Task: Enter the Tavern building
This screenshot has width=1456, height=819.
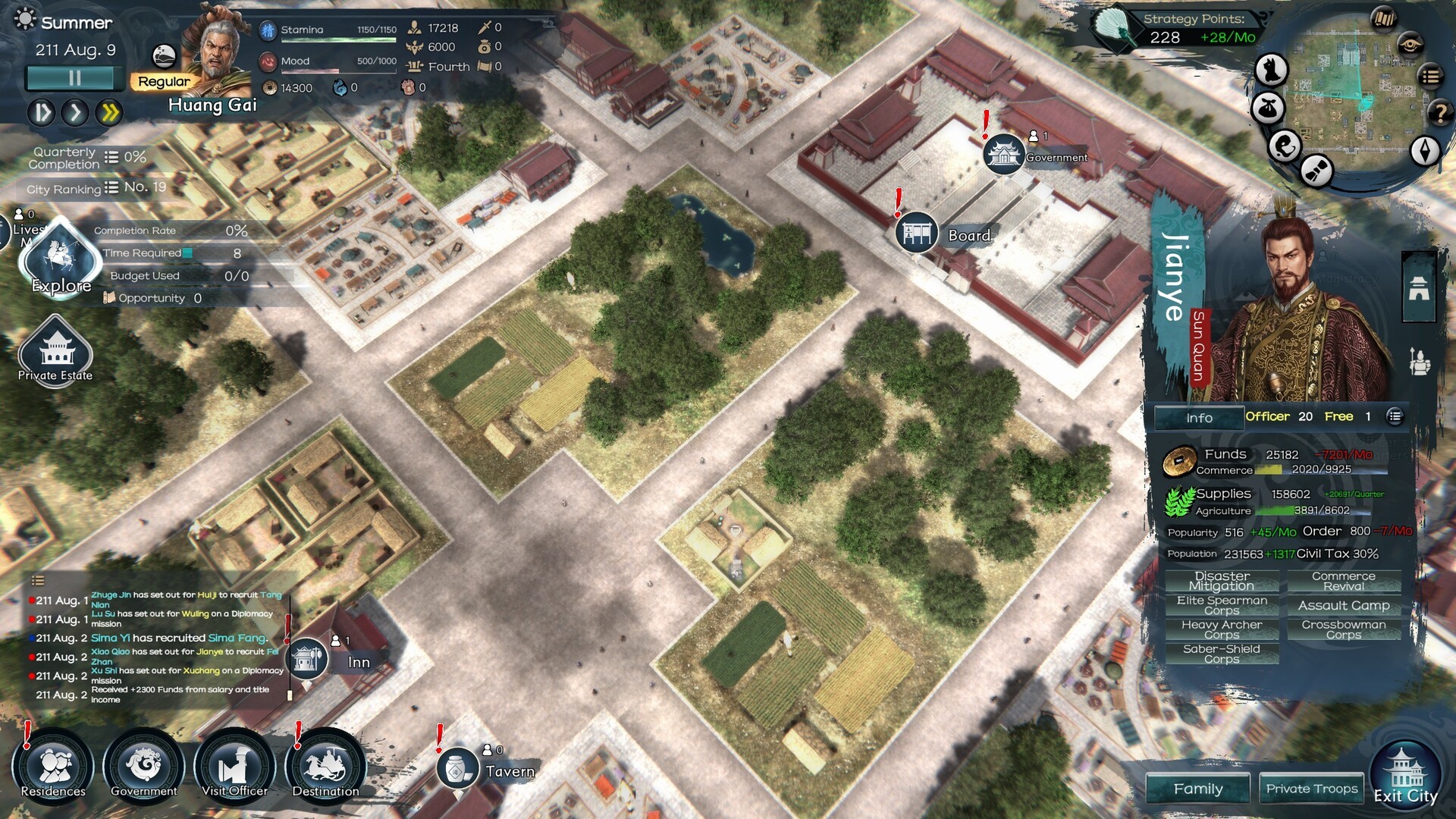Action: (457, 770)
